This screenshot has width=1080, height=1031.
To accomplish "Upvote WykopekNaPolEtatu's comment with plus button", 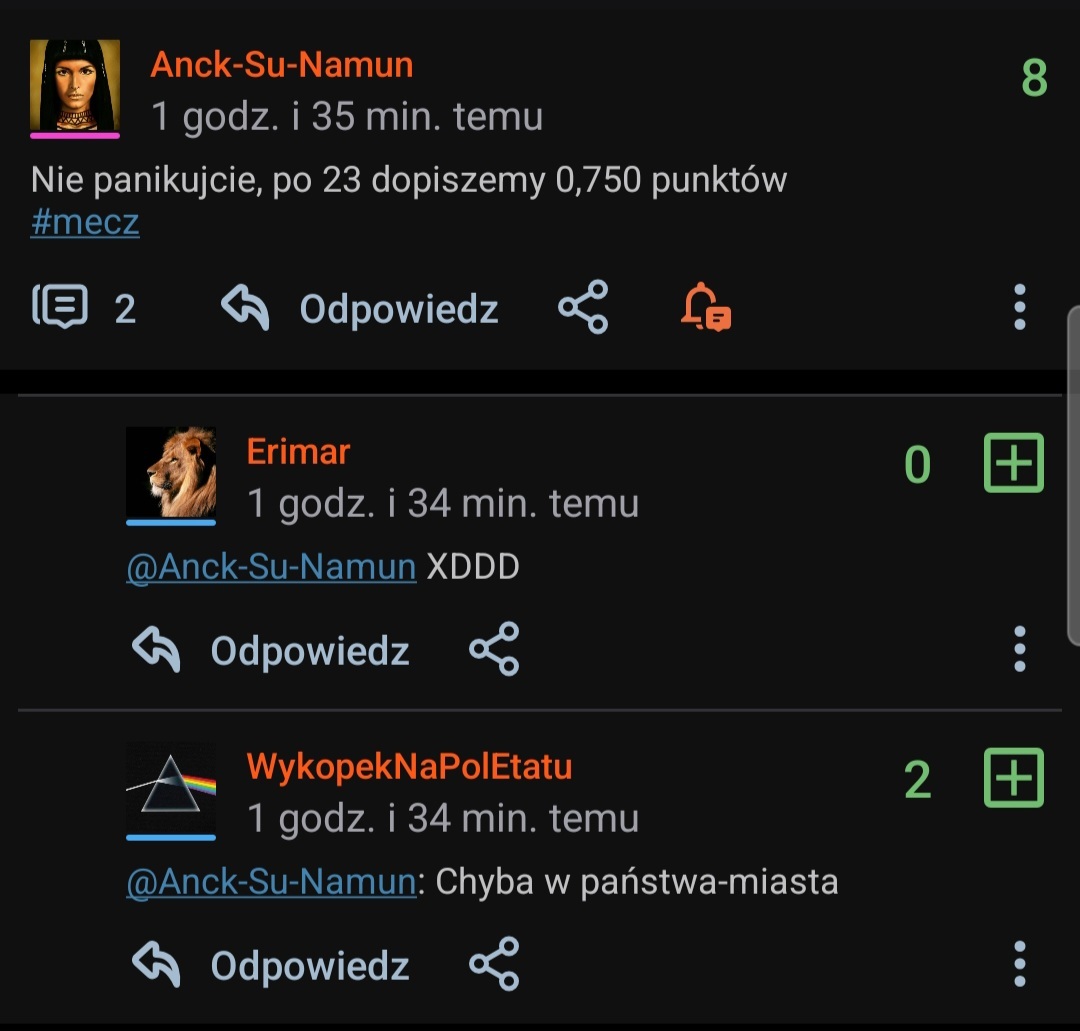I will (x=1014, y=778).
